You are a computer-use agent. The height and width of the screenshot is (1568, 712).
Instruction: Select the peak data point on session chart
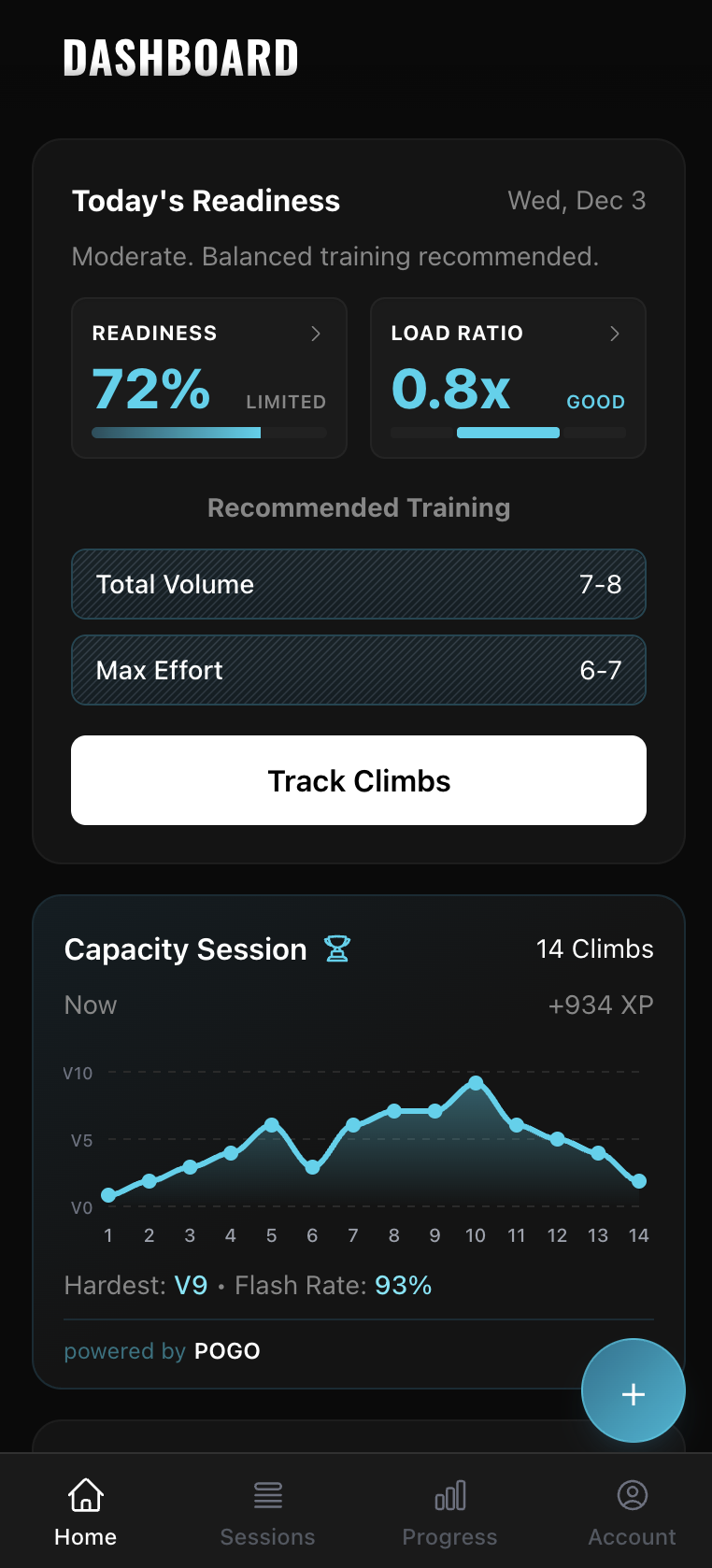pyautogui.click(x=476, y=1082)
